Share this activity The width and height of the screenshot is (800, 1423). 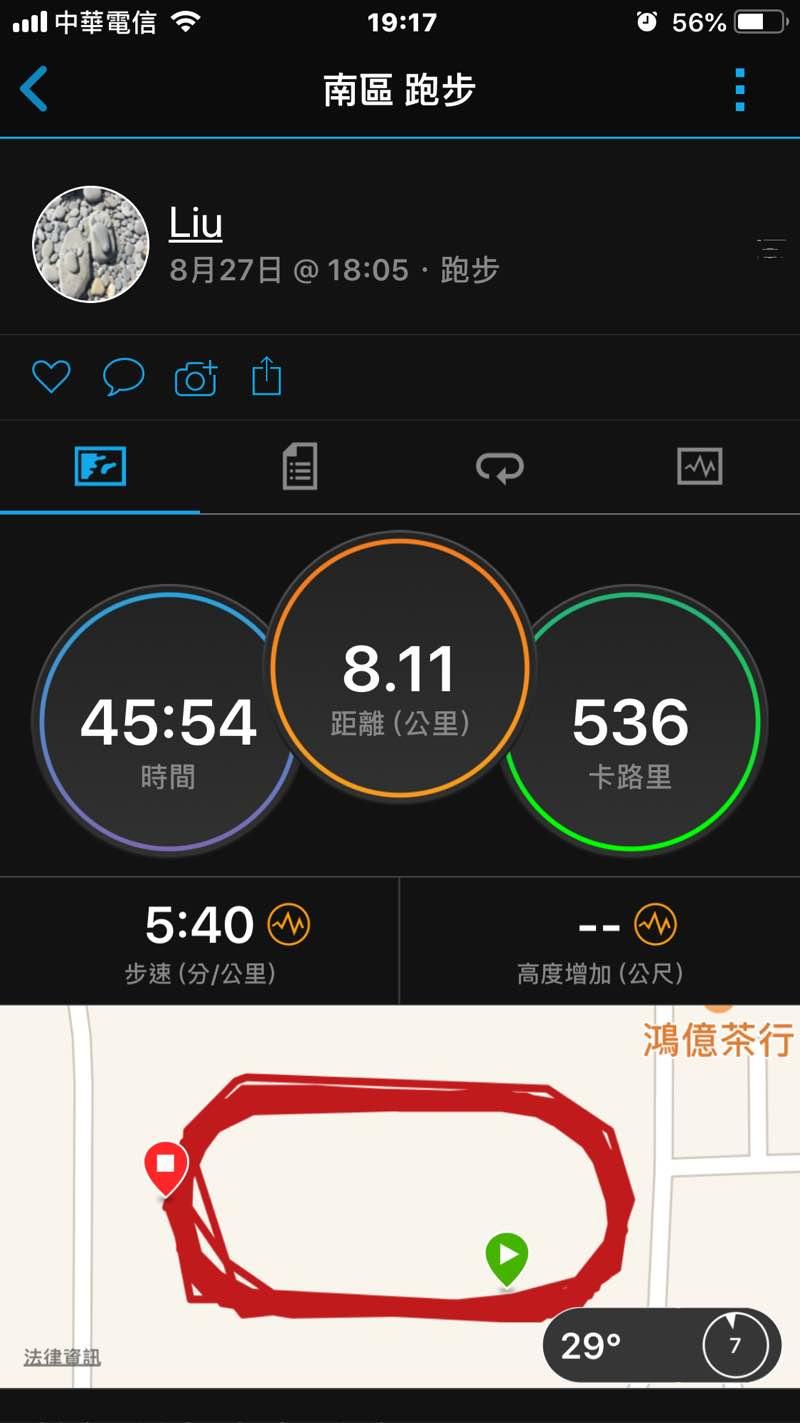(x=266, y=378)
